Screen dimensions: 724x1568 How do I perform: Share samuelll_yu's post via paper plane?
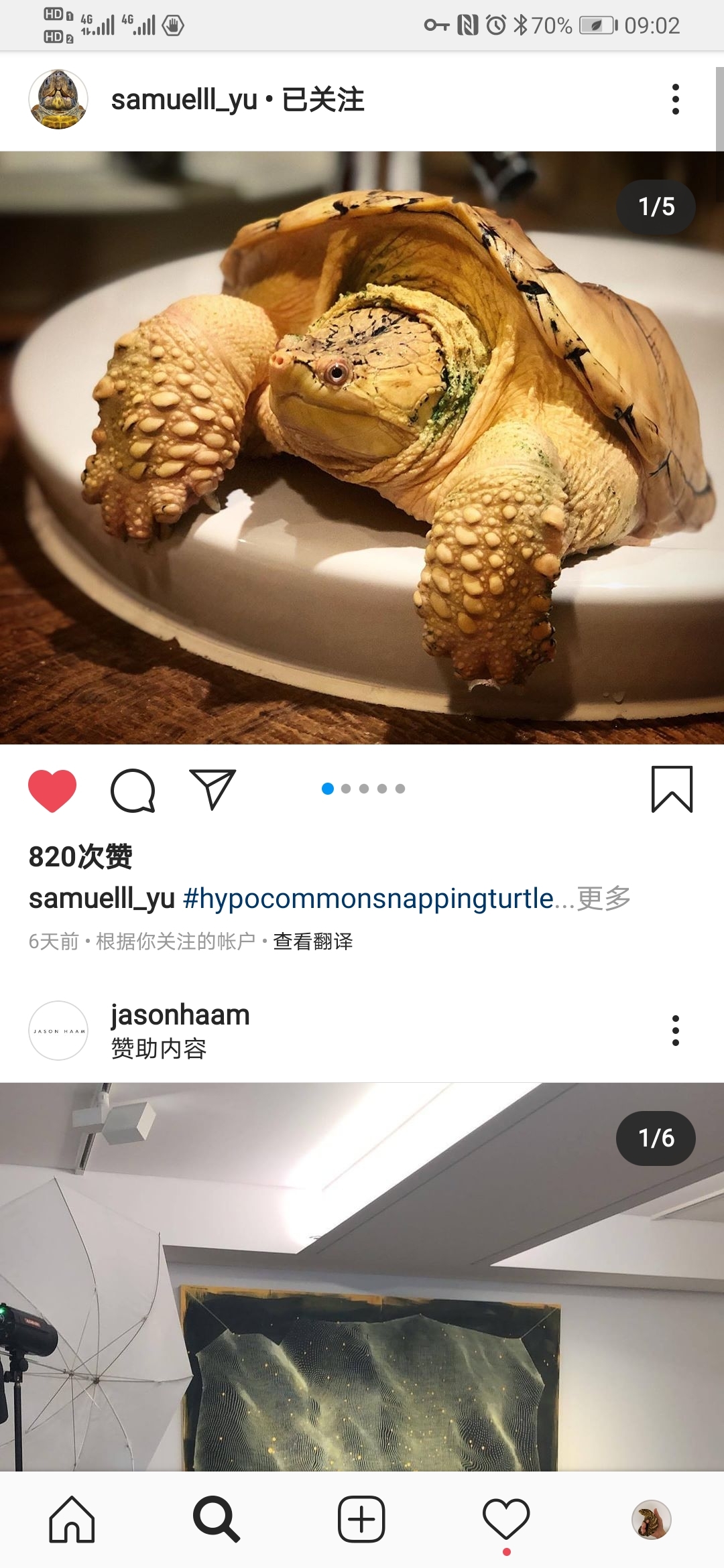coord(213,789)
